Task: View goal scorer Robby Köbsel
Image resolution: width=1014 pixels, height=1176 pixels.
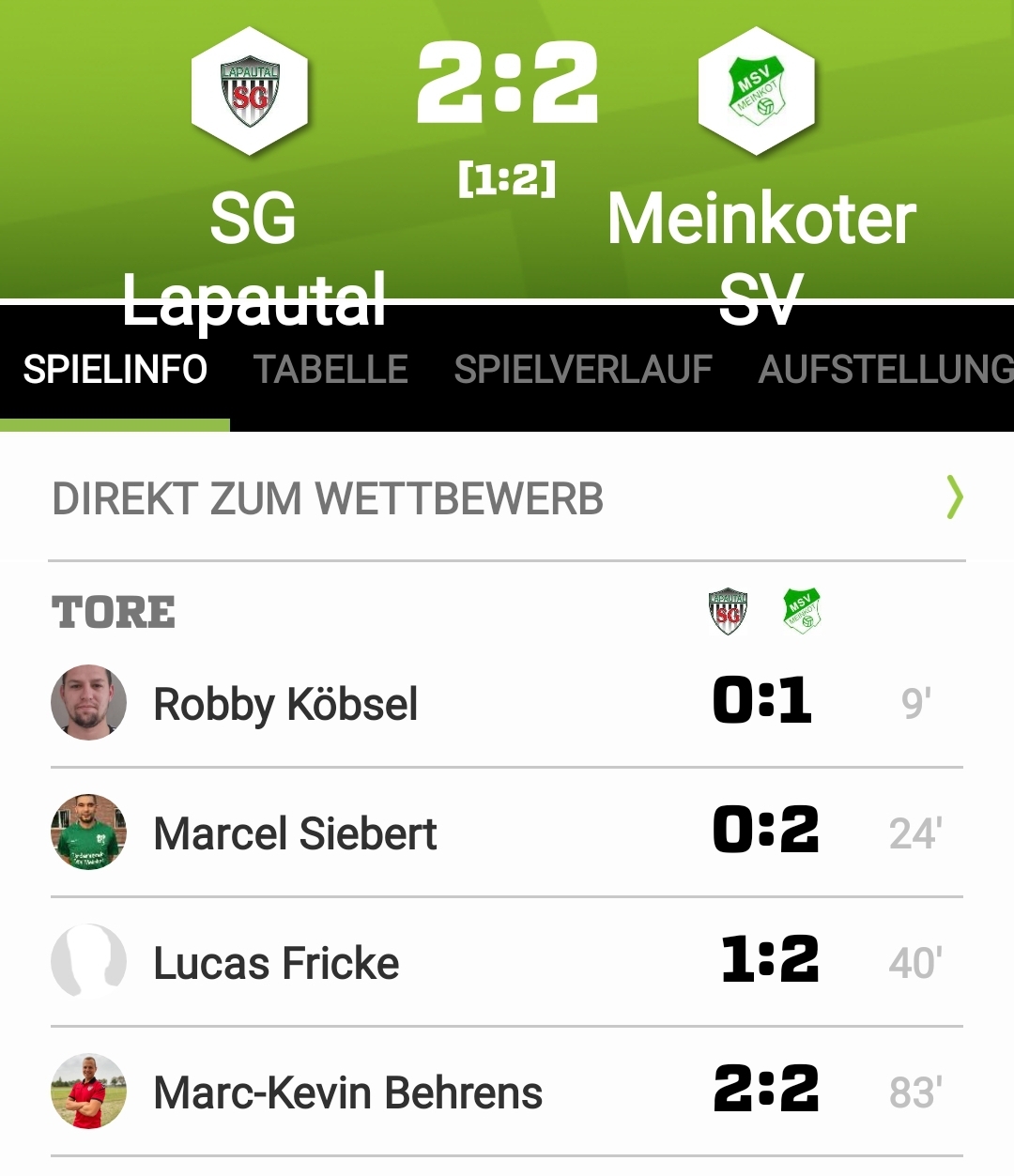Action: pos(285,704)
